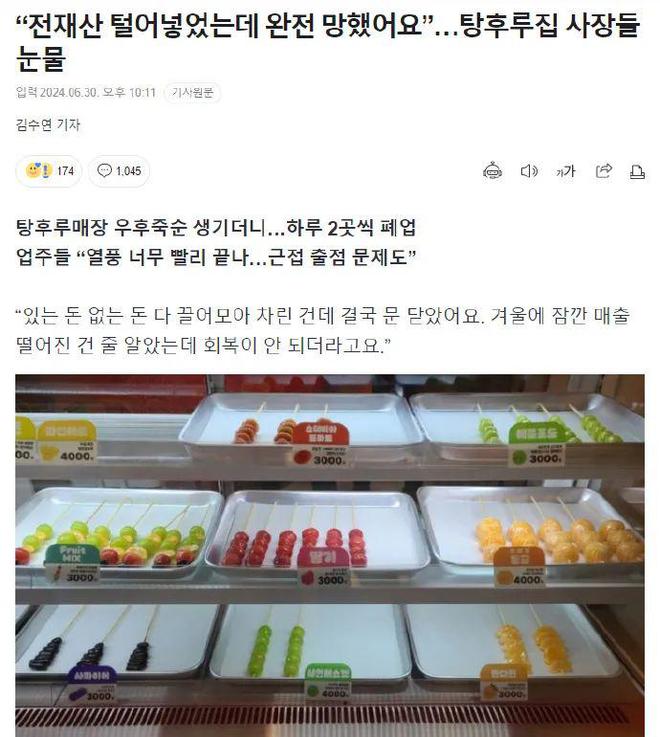Change font size with the 가 icon
Screen dimensions: 660x737
tap(566, 171)
